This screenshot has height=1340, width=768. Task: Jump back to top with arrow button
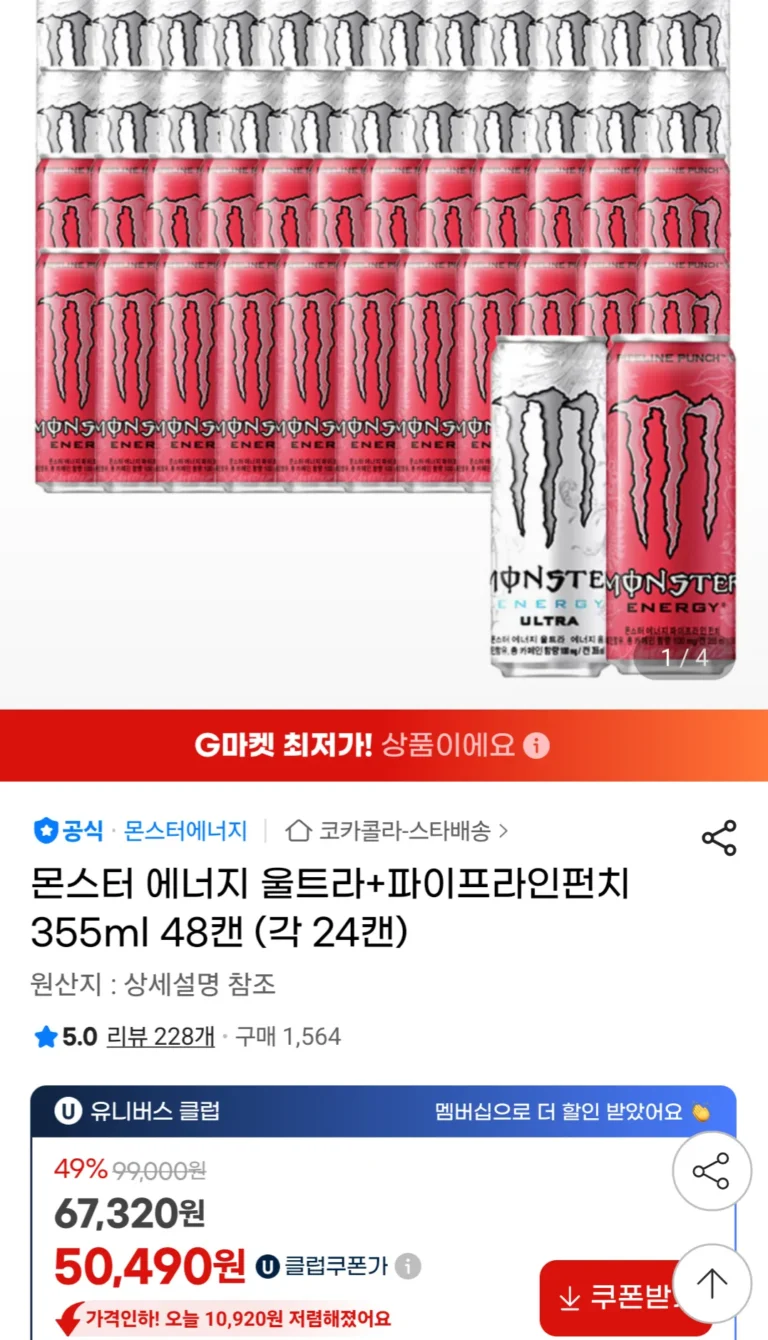tap(711, 1283)
